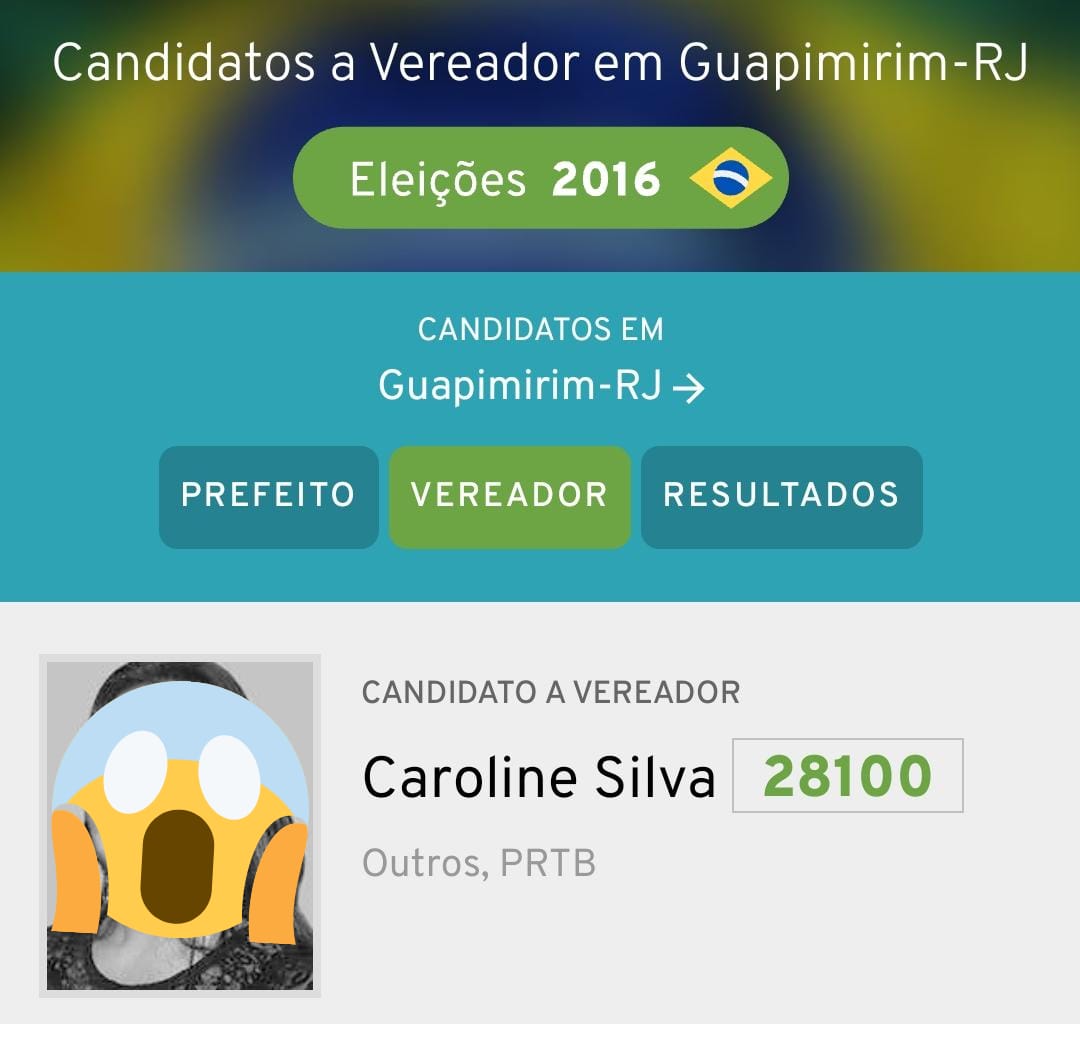The width and height of the screenshot is (1080, 1064).
Task: Open the Guapimirim-RJ candidates link
Action: tap(540, 386)
